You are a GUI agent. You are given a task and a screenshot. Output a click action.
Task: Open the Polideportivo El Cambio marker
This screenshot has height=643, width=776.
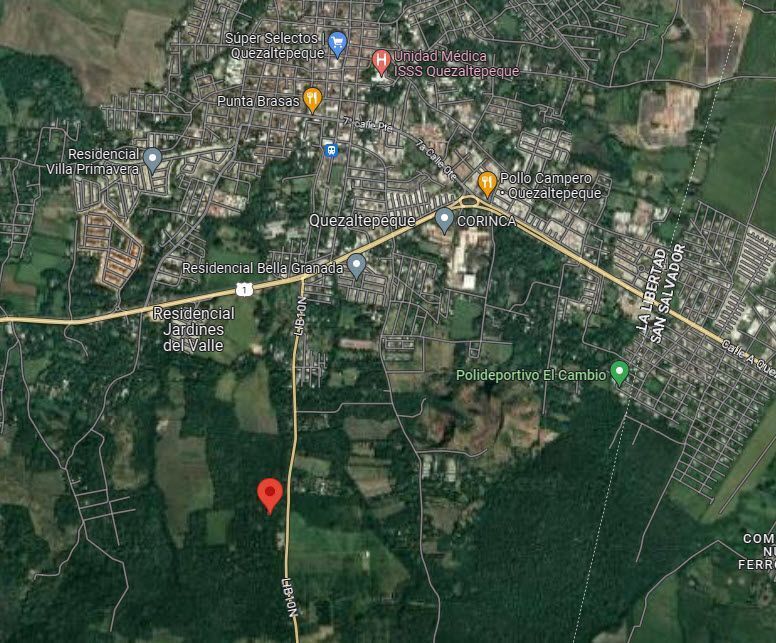click(619, 374)
